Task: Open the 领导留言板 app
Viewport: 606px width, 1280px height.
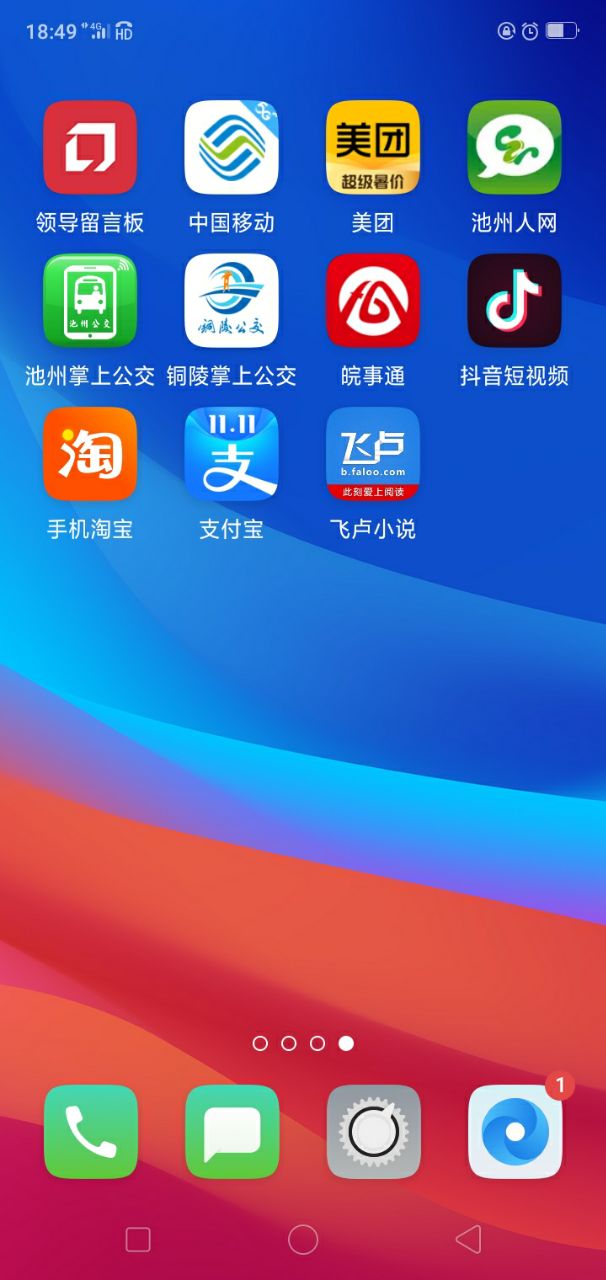Action: [90, 147]
